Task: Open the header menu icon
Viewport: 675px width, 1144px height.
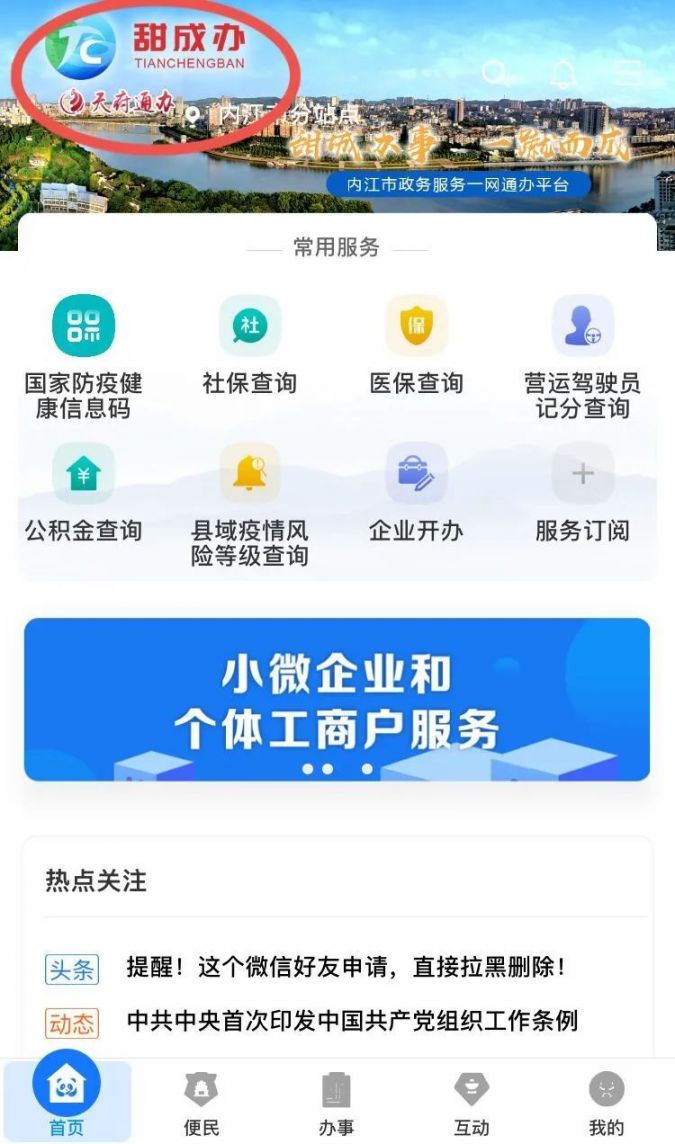Action: tap(629, 73)
